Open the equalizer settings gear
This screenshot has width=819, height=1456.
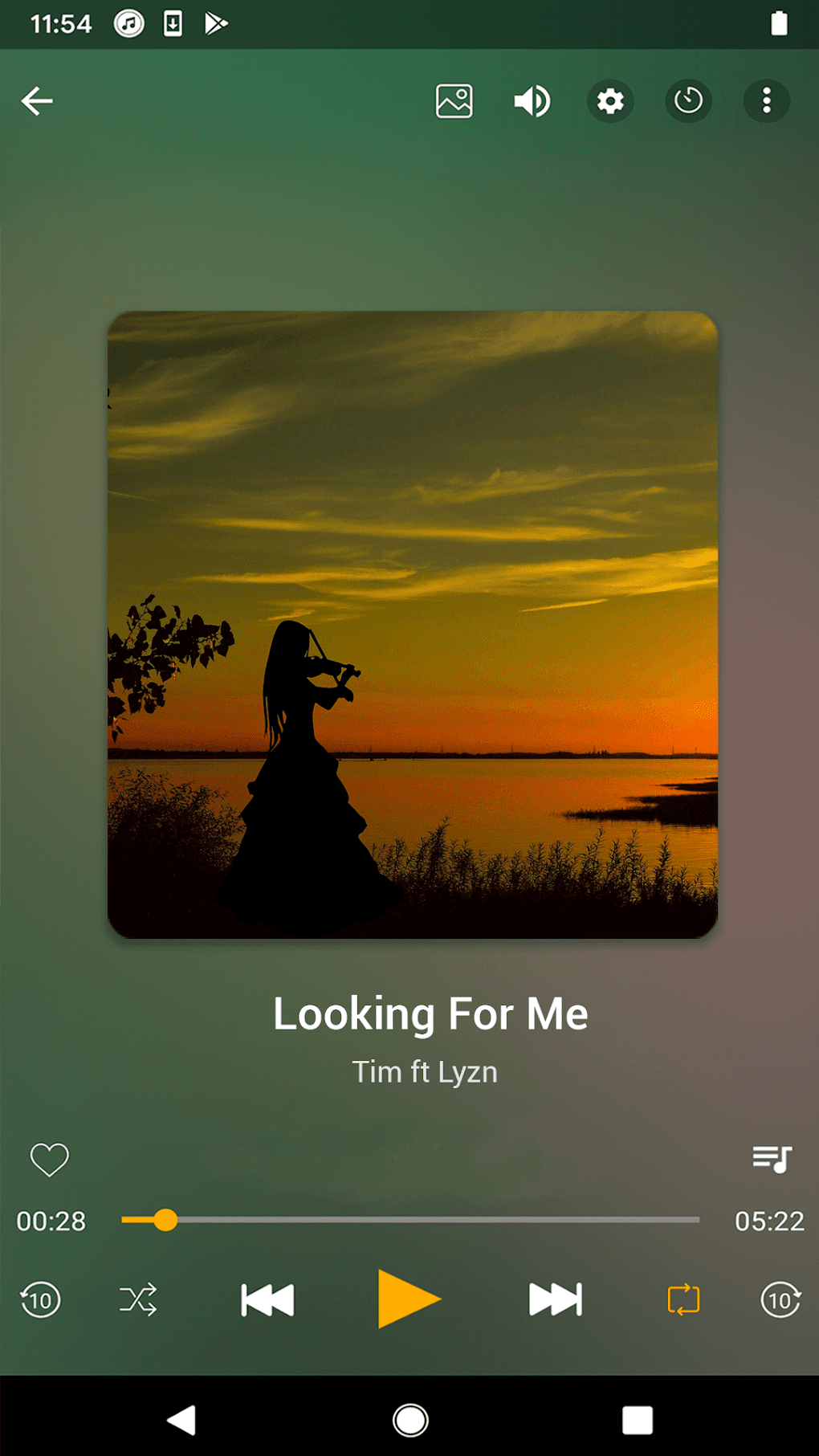[x=610, y=101]
